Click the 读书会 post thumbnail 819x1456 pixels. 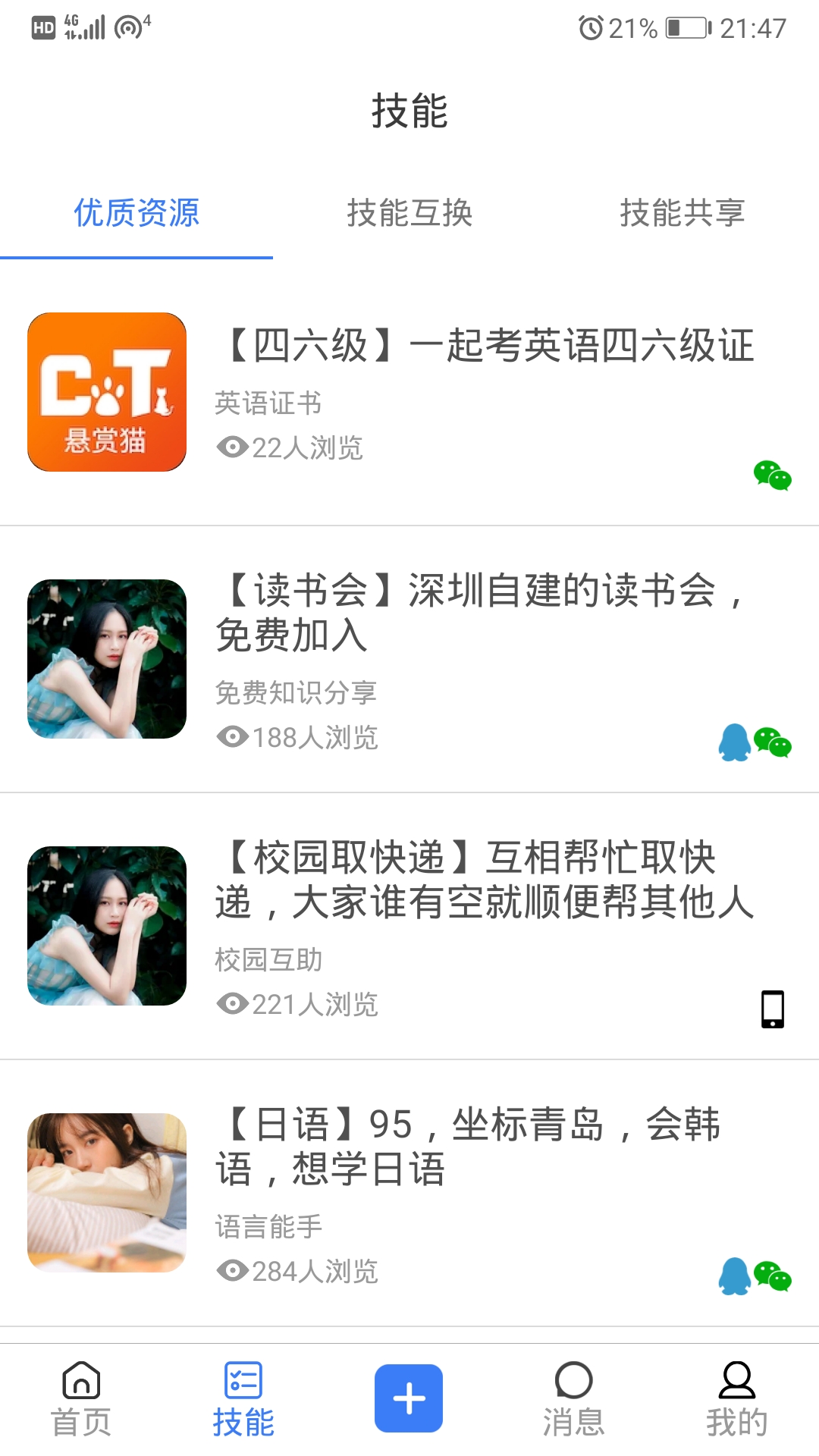pyautogui.click(x=106, y=658)
